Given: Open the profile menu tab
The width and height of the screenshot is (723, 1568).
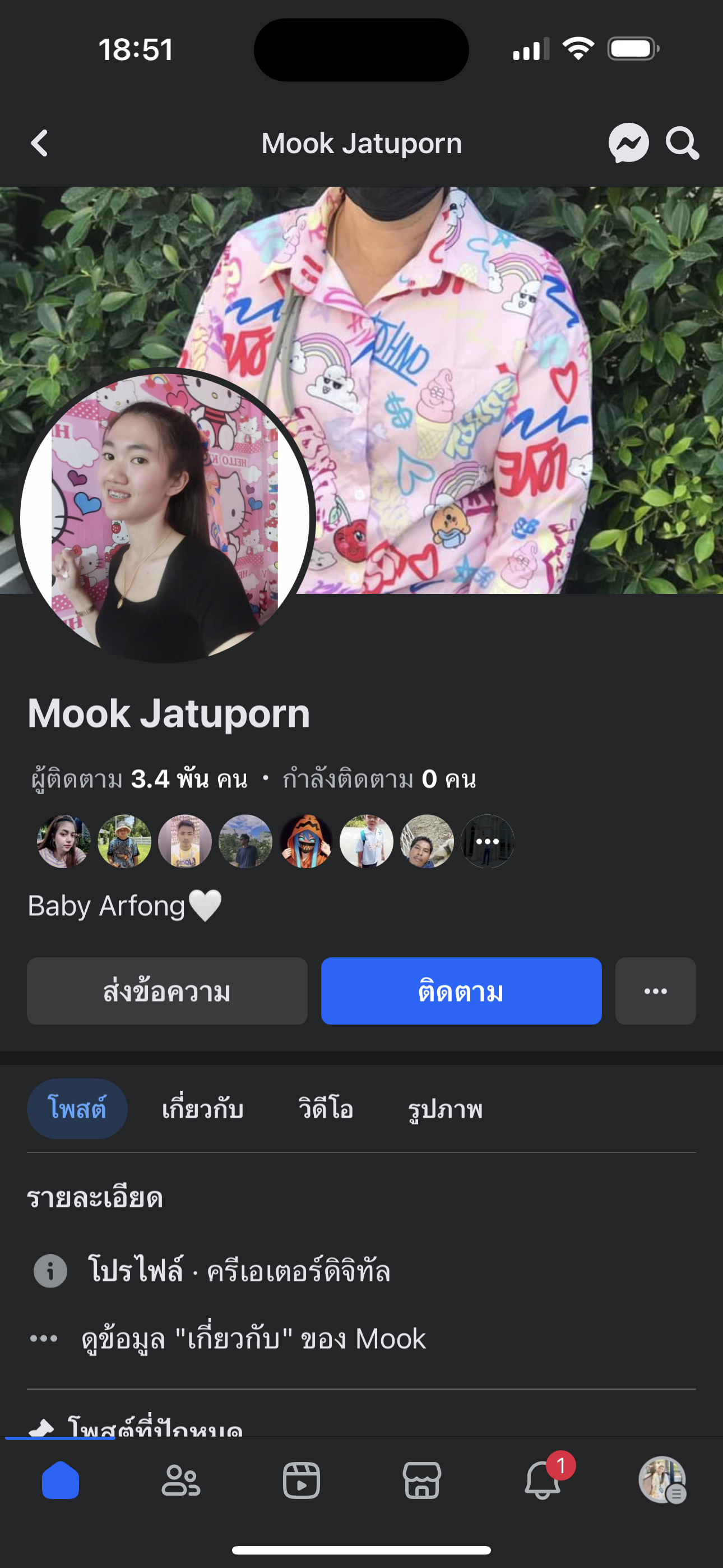Looking at the screenshot, I should [662, 1481].
